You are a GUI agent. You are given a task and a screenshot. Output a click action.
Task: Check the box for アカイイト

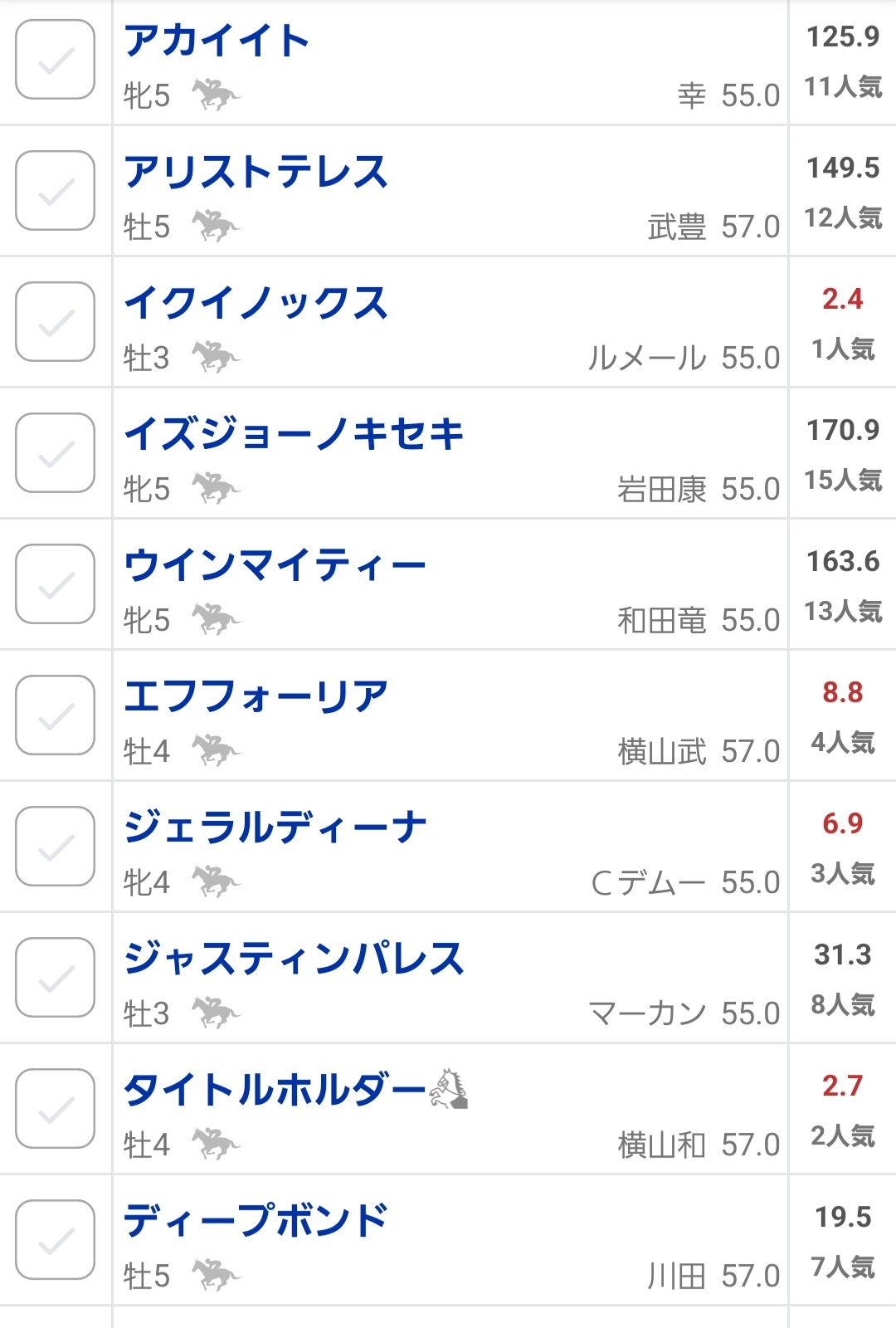56,60
